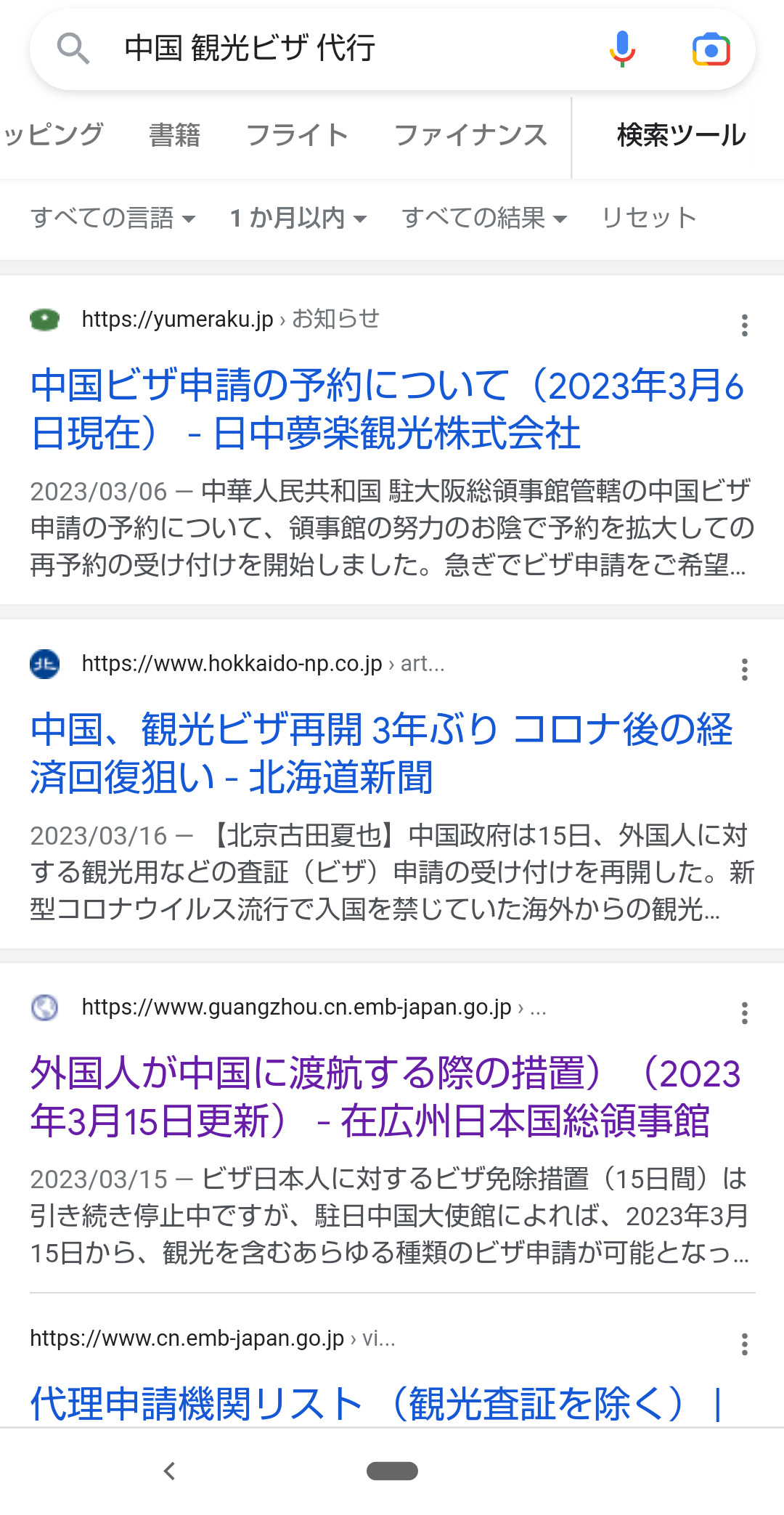The image size is (784, 1515).
Task: Tap the search box with 中国 観光ビザ 代行
Action: [348, 49]
